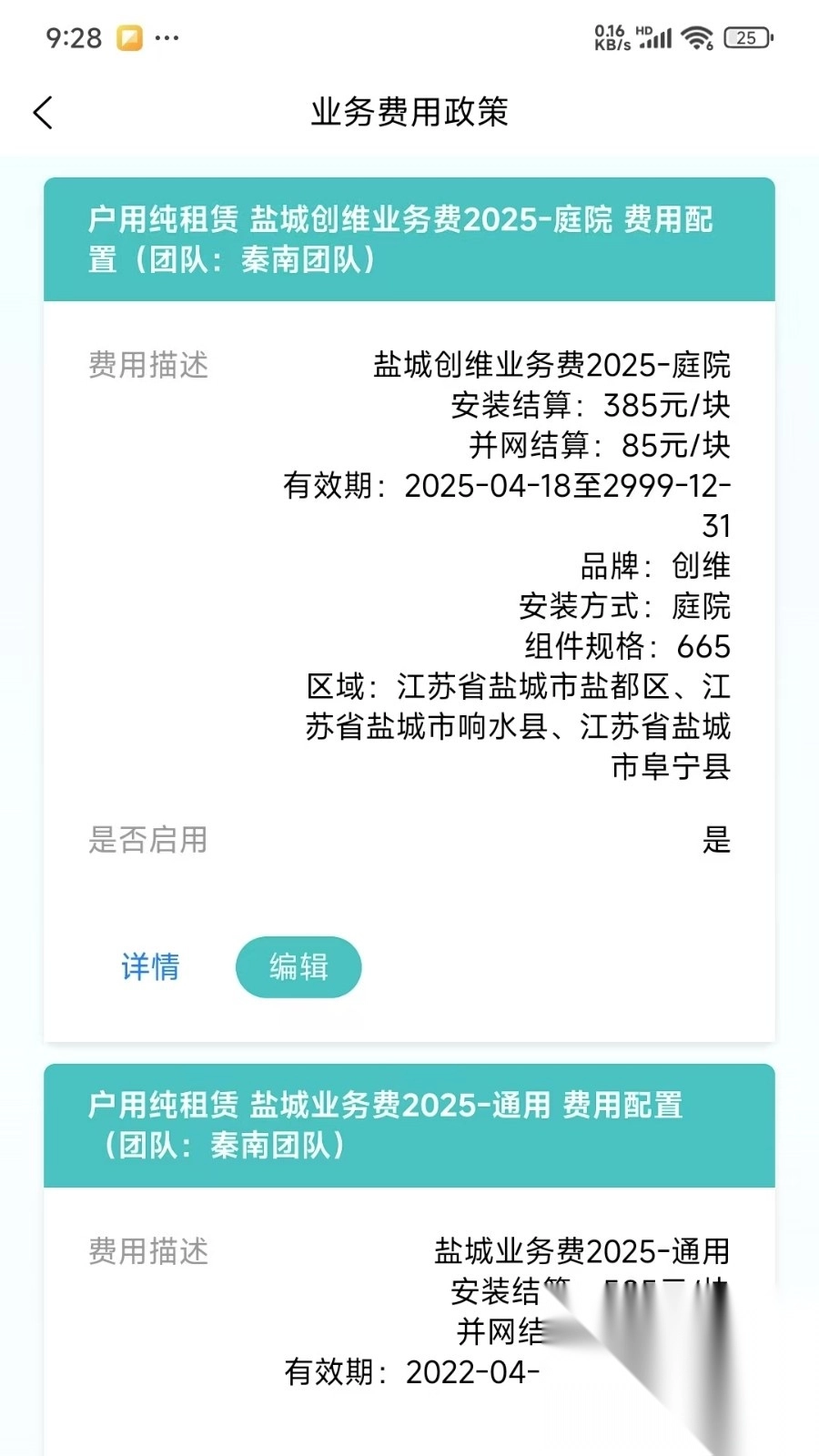
Task: Open the 详情 link
Action: coord(150,967)
